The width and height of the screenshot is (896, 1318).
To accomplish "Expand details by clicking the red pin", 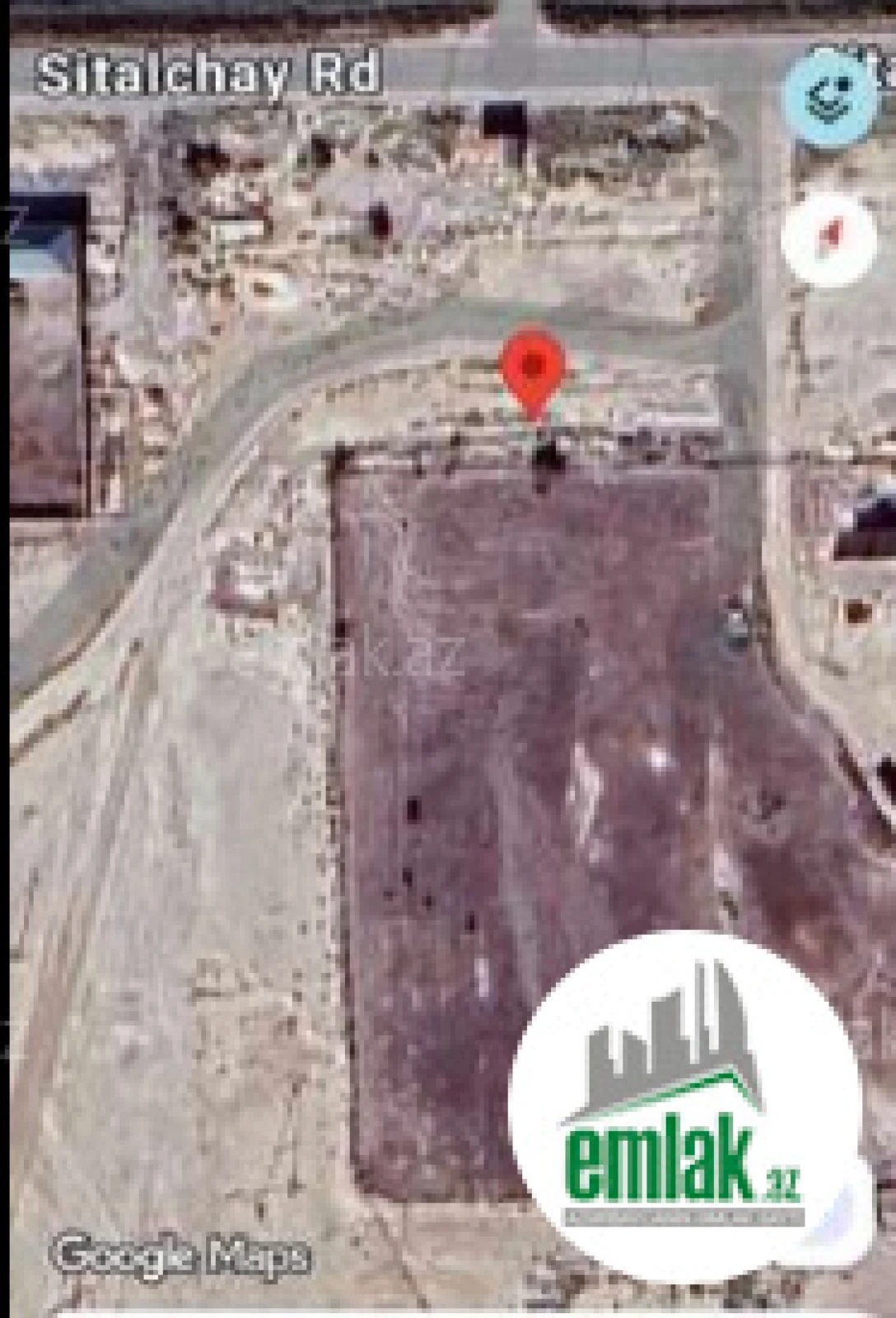I will pos(534,371).
